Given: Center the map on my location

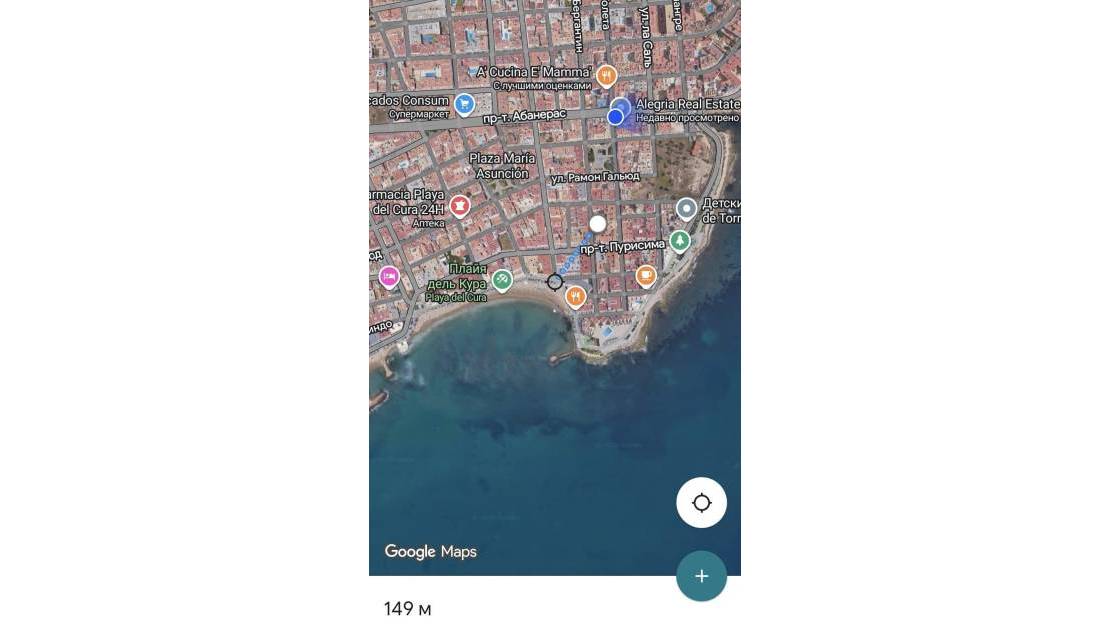Looking at the screenshot, I should 701,503.
